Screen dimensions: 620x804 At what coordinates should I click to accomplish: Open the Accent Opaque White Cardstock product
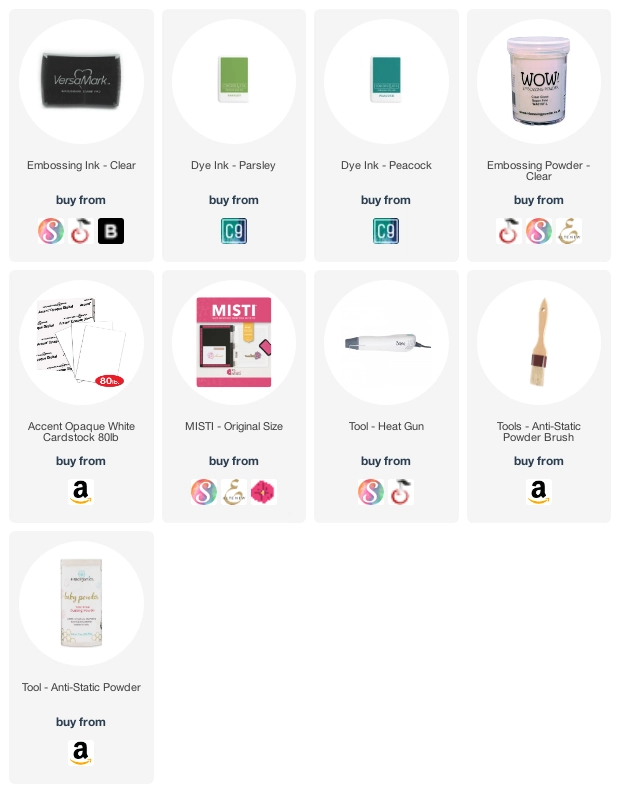tap(81, 338)
